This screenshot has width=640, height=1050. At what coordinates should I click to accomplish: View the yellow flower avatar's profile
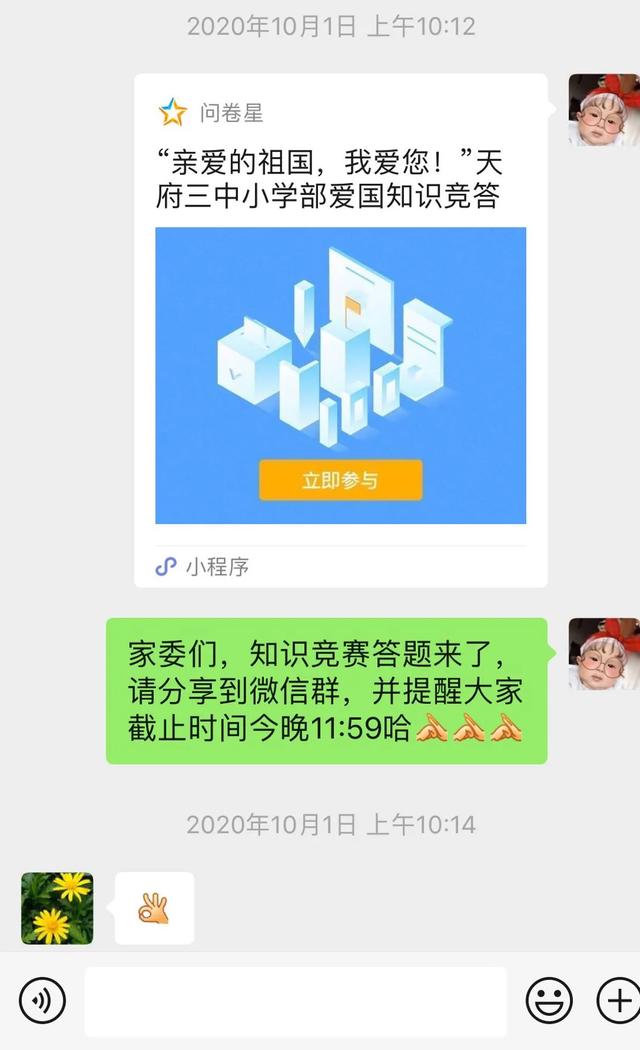click(57, 908)
